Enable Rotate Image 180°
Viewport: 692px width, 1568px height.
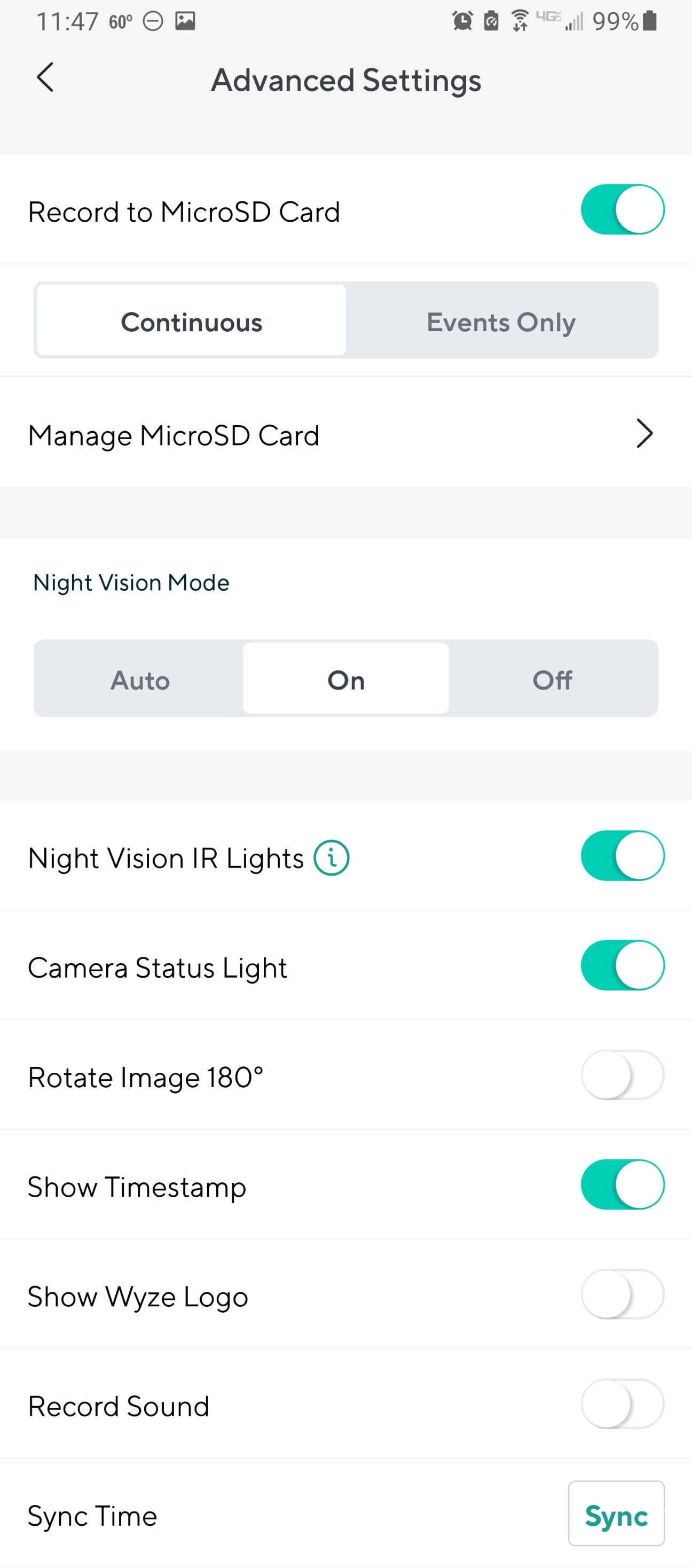622,1075
